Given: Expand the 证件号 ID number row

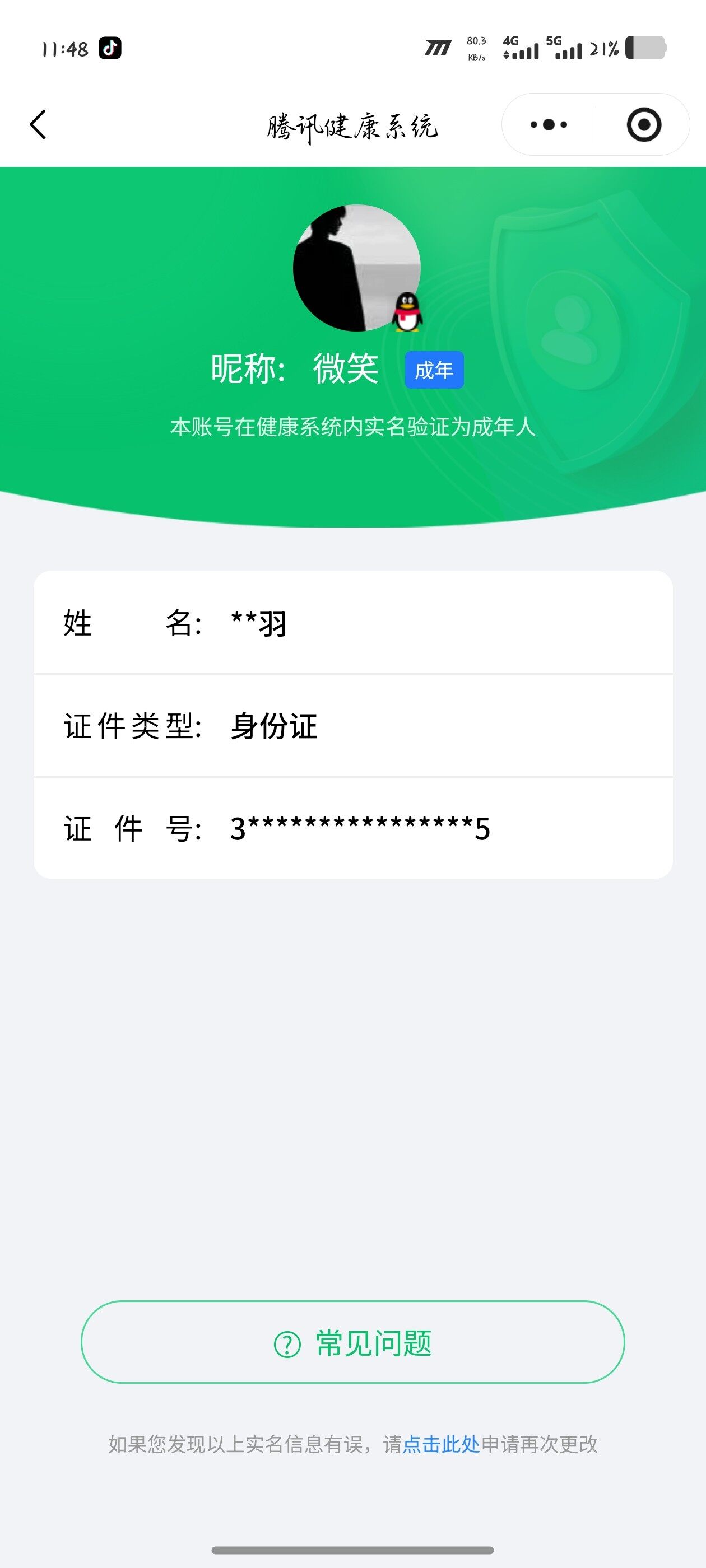Looking at the screenshot, I should (x=354, y=829).
